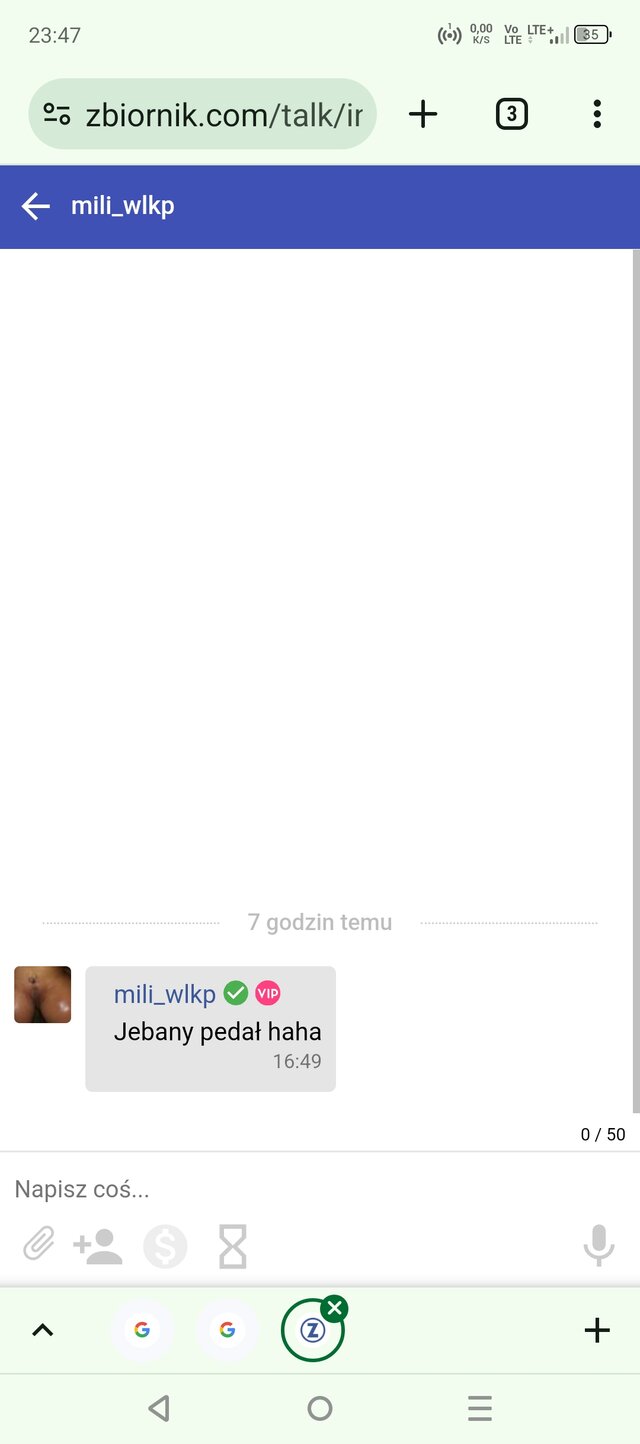Open the tab switcher showing 3 tabs

[511, 115]
